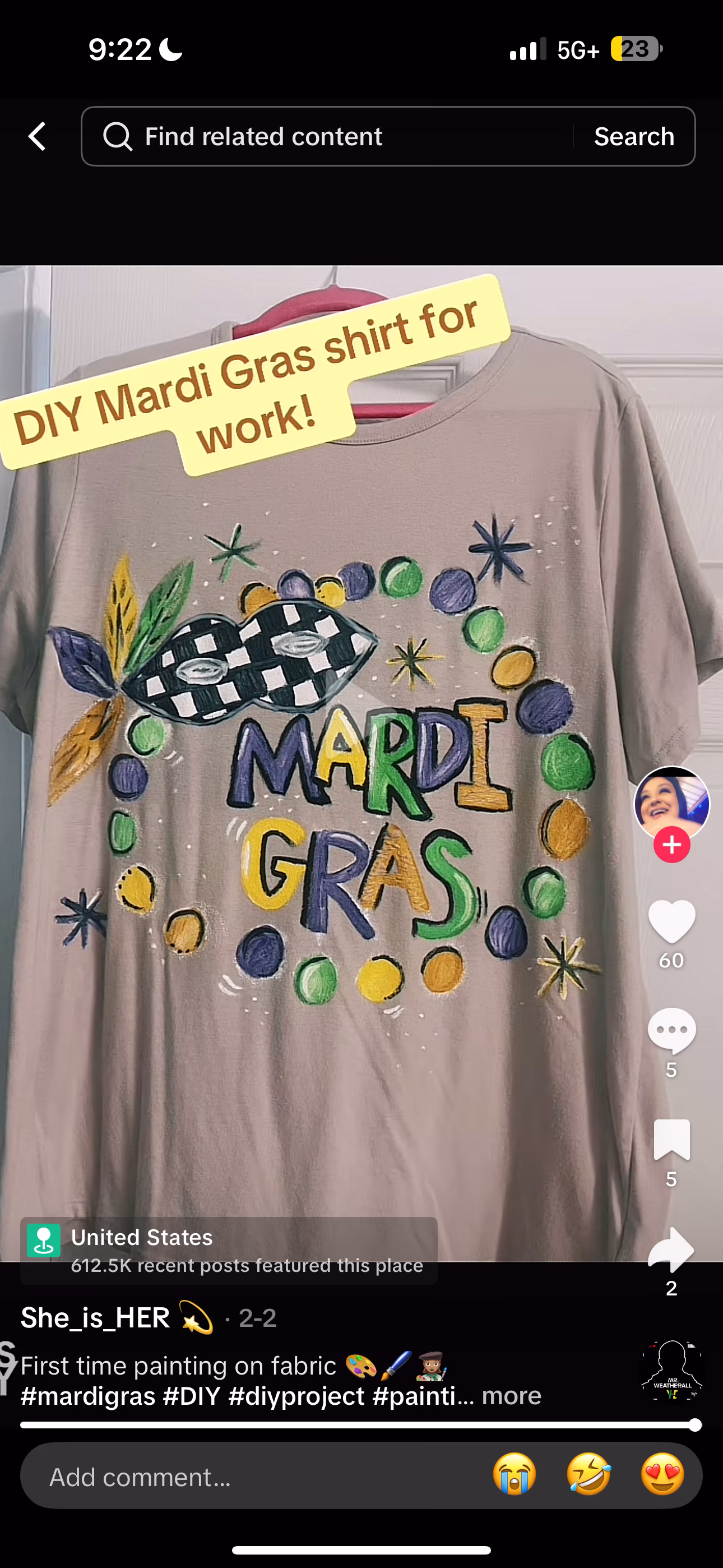Bookmark this video
This screenshot has height=1568, width=723.
[671, 1140]
